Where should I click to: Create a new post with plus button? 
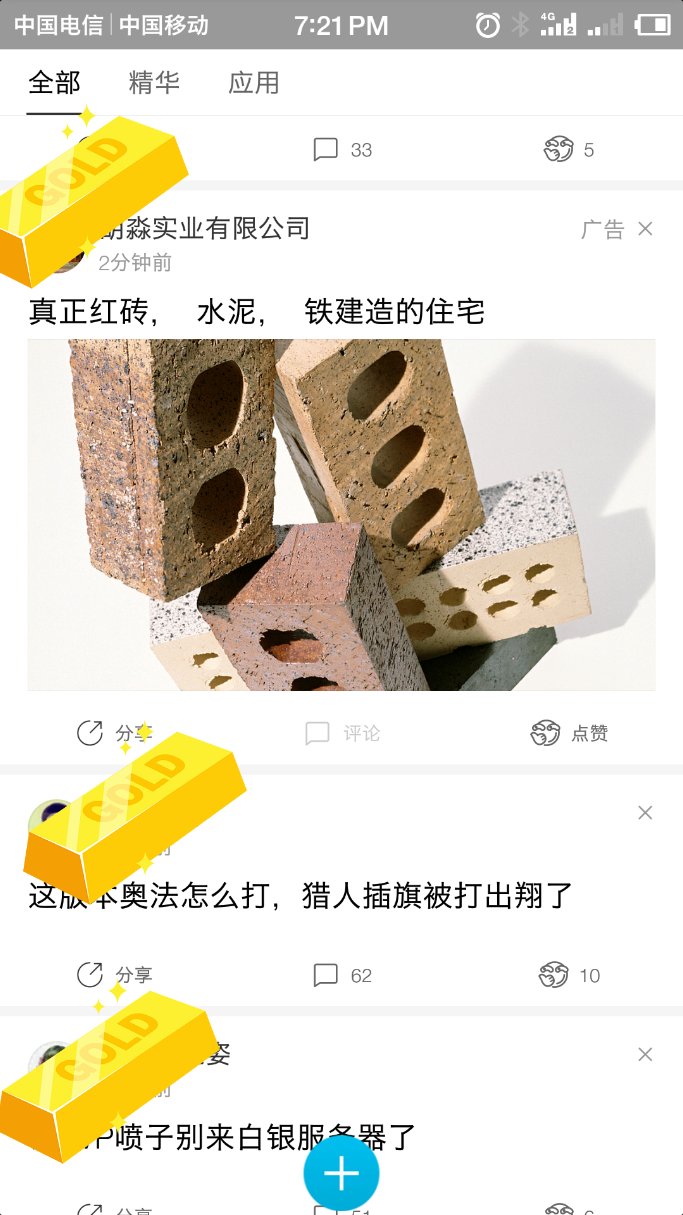point(341,1173)
